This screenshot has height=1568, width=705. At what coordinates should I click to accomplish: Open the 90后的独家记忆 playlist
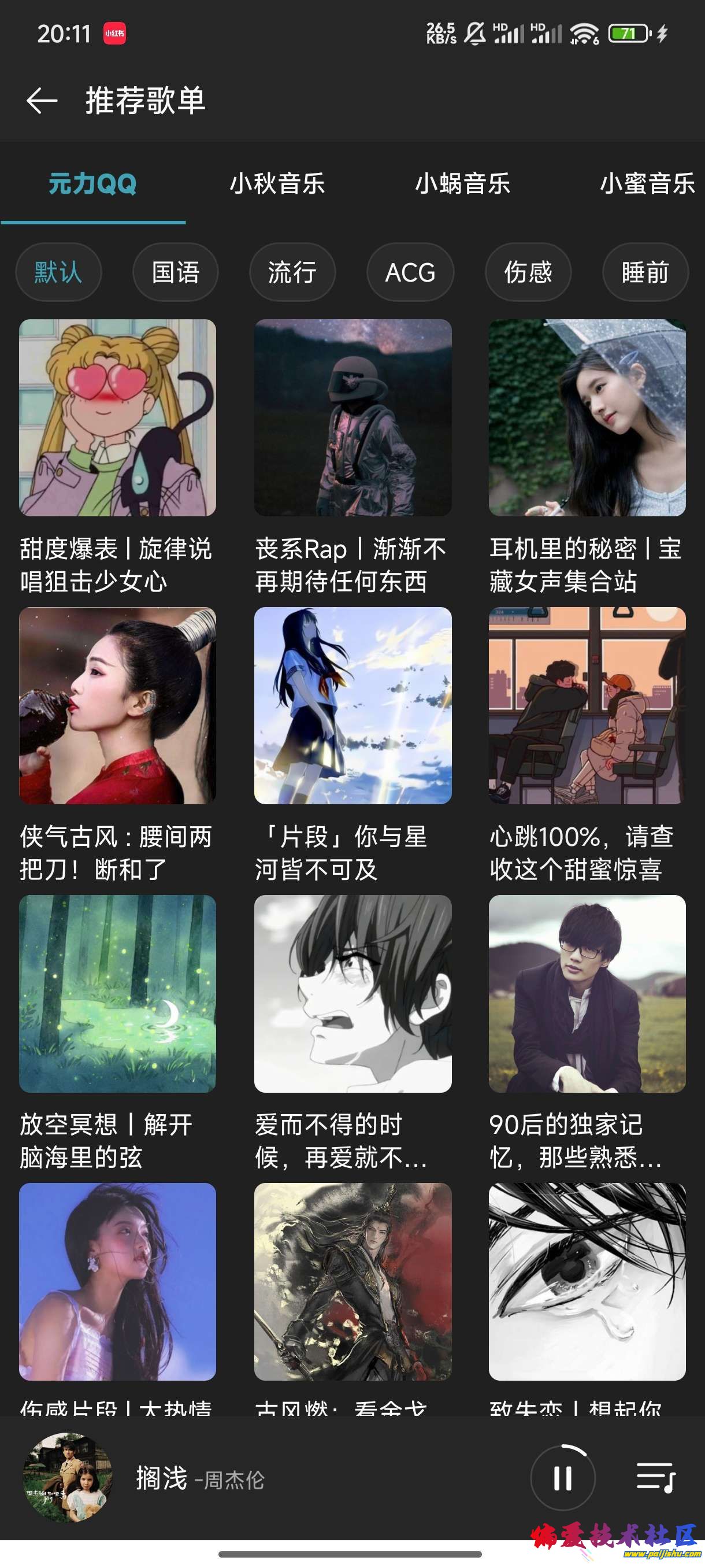[587, 993]
